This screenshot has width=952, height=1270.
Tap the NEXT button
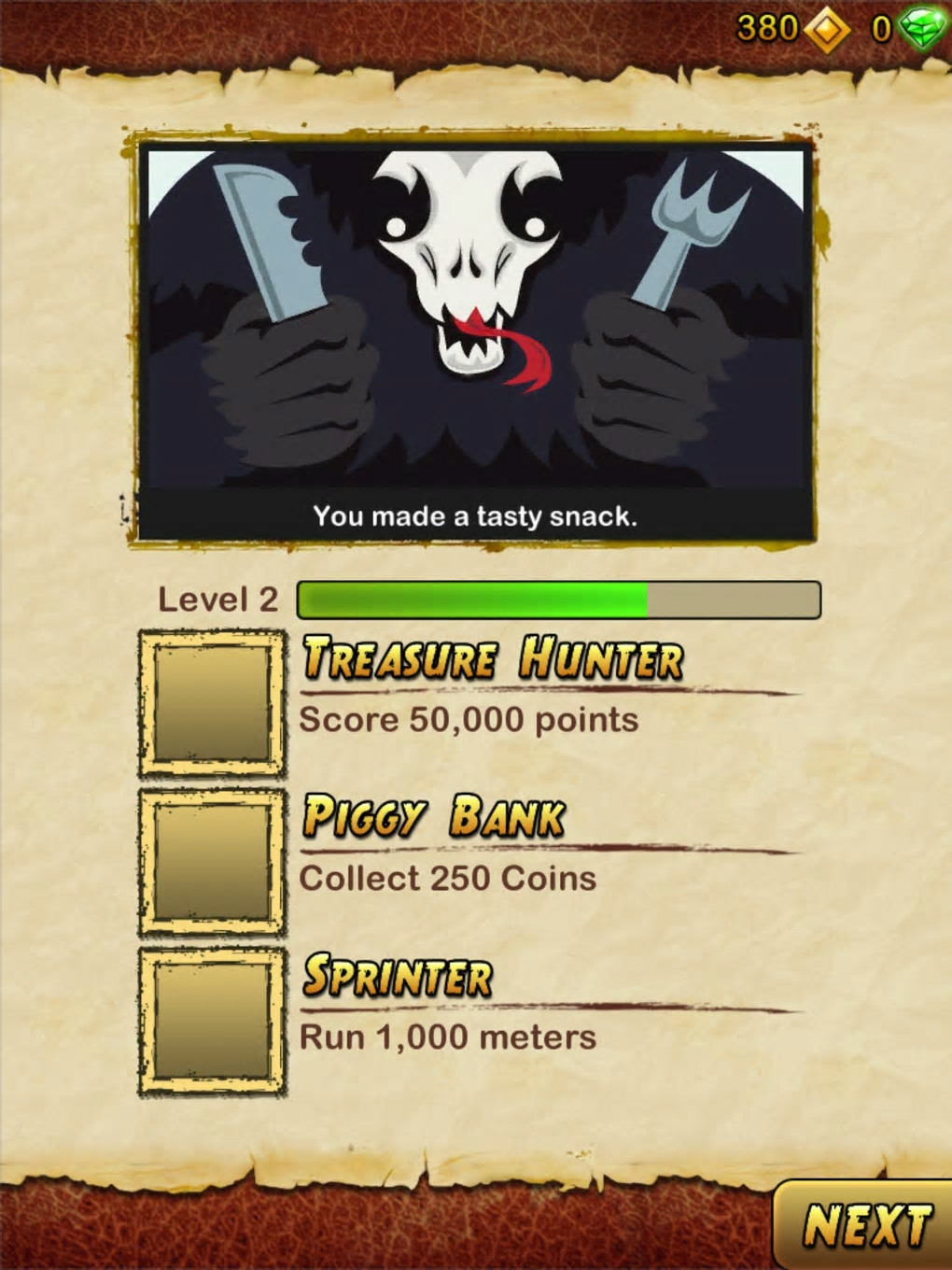point(866,1224)
